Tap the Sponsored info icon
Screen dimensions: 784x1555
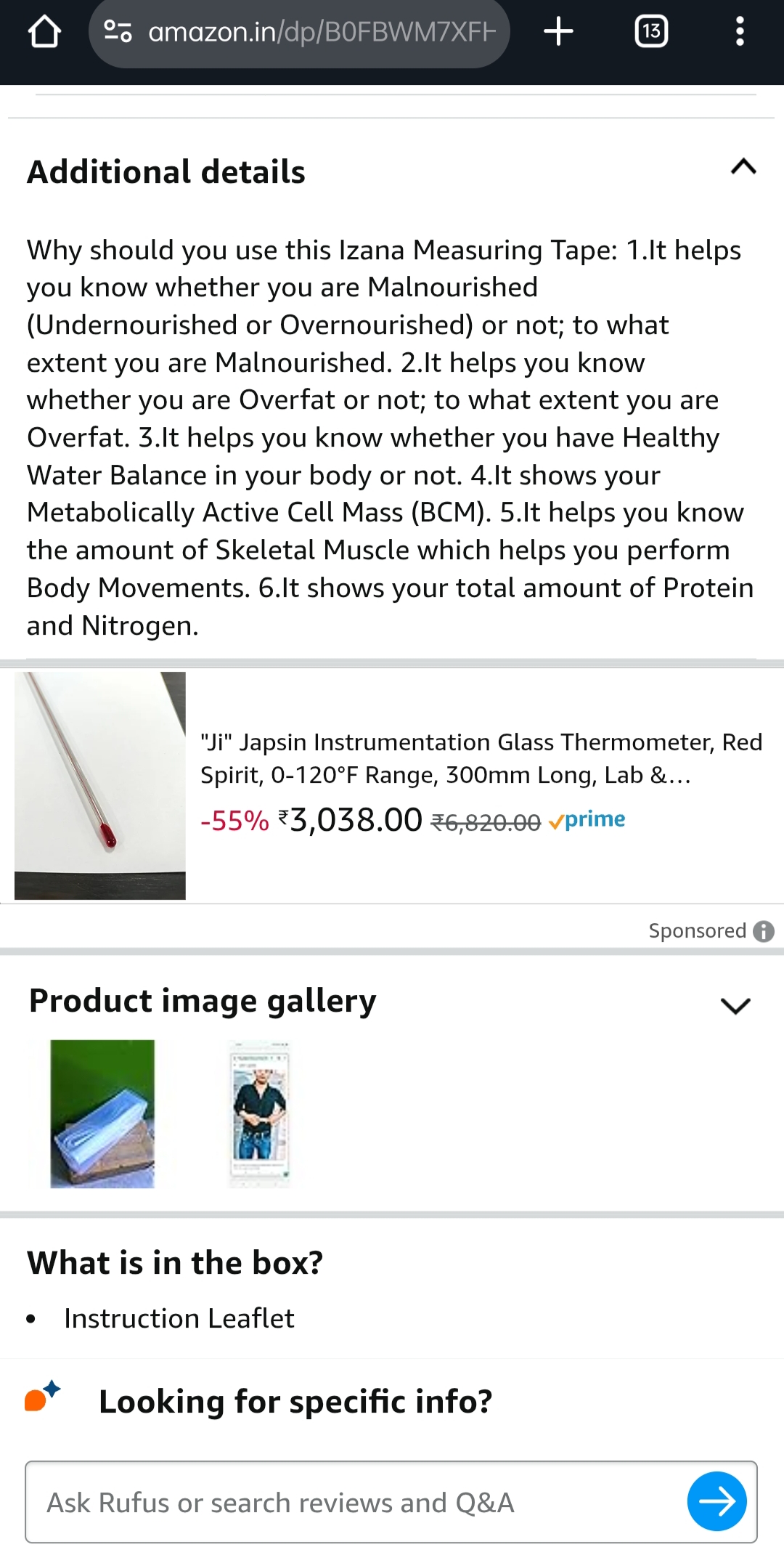point(764,931)
